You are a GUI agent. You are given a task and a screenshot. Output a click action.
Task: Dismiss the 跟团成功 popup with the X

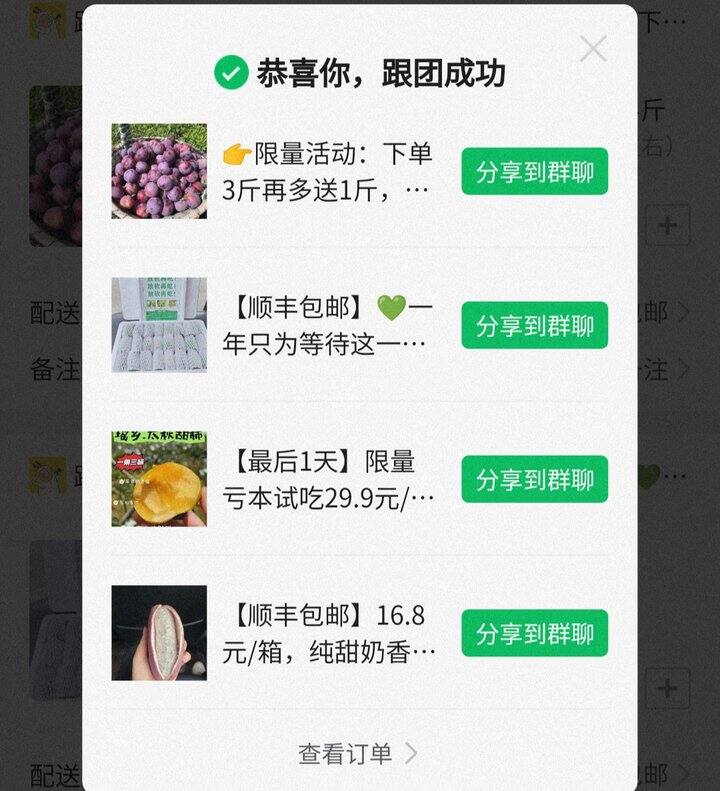592,47
